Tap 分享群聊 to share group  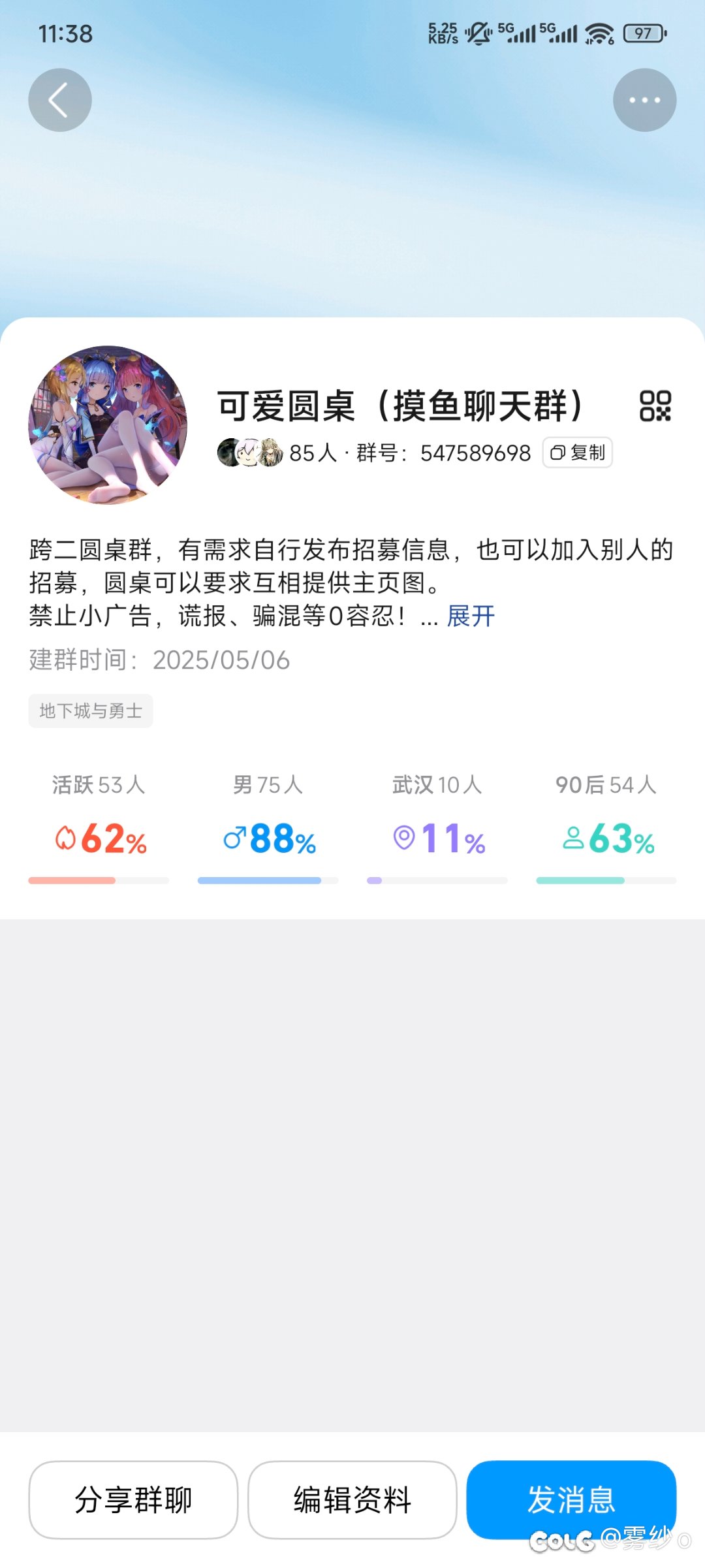pos(133,1499)
